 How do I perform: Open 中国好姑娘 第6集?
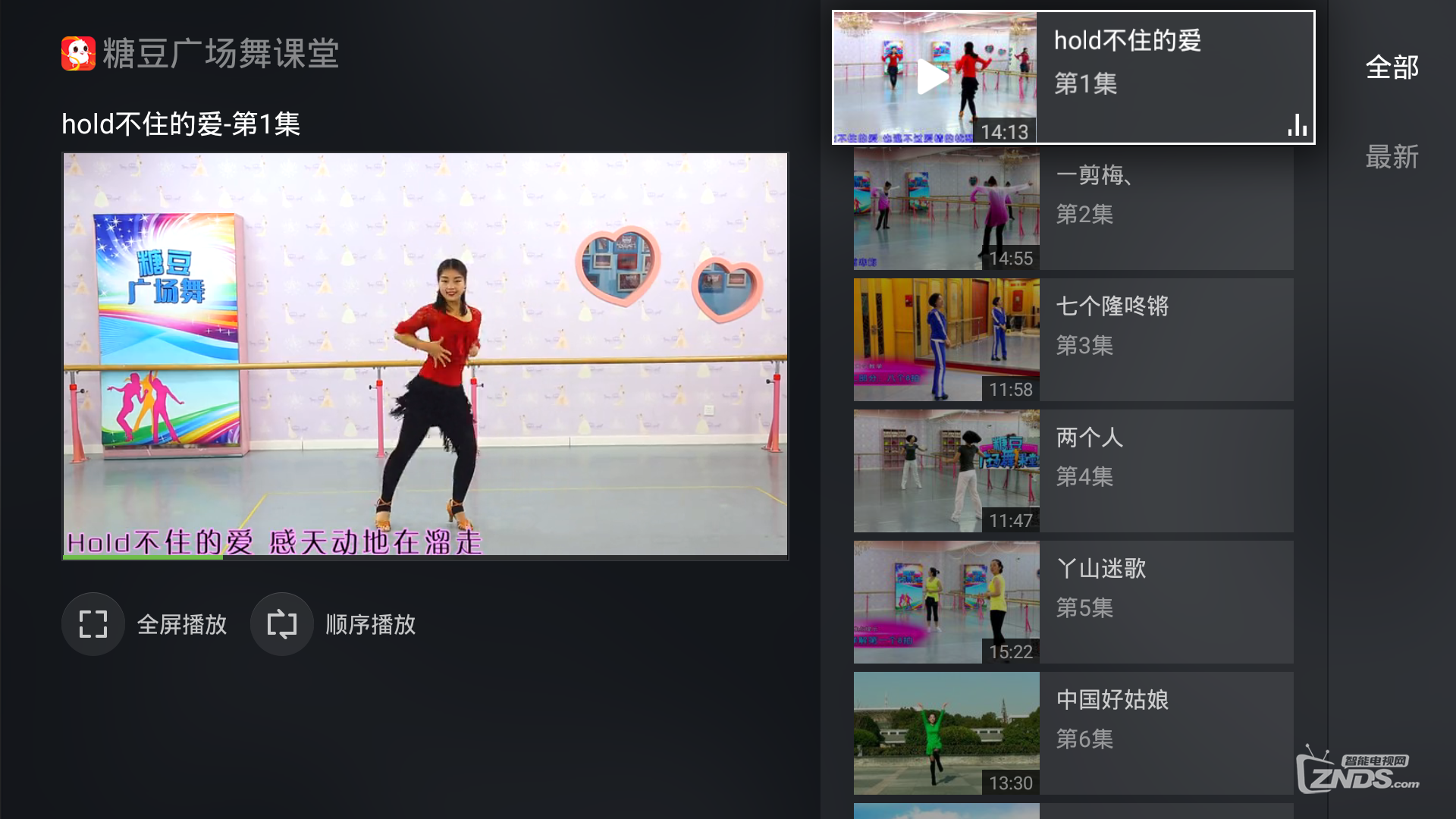1073,733
